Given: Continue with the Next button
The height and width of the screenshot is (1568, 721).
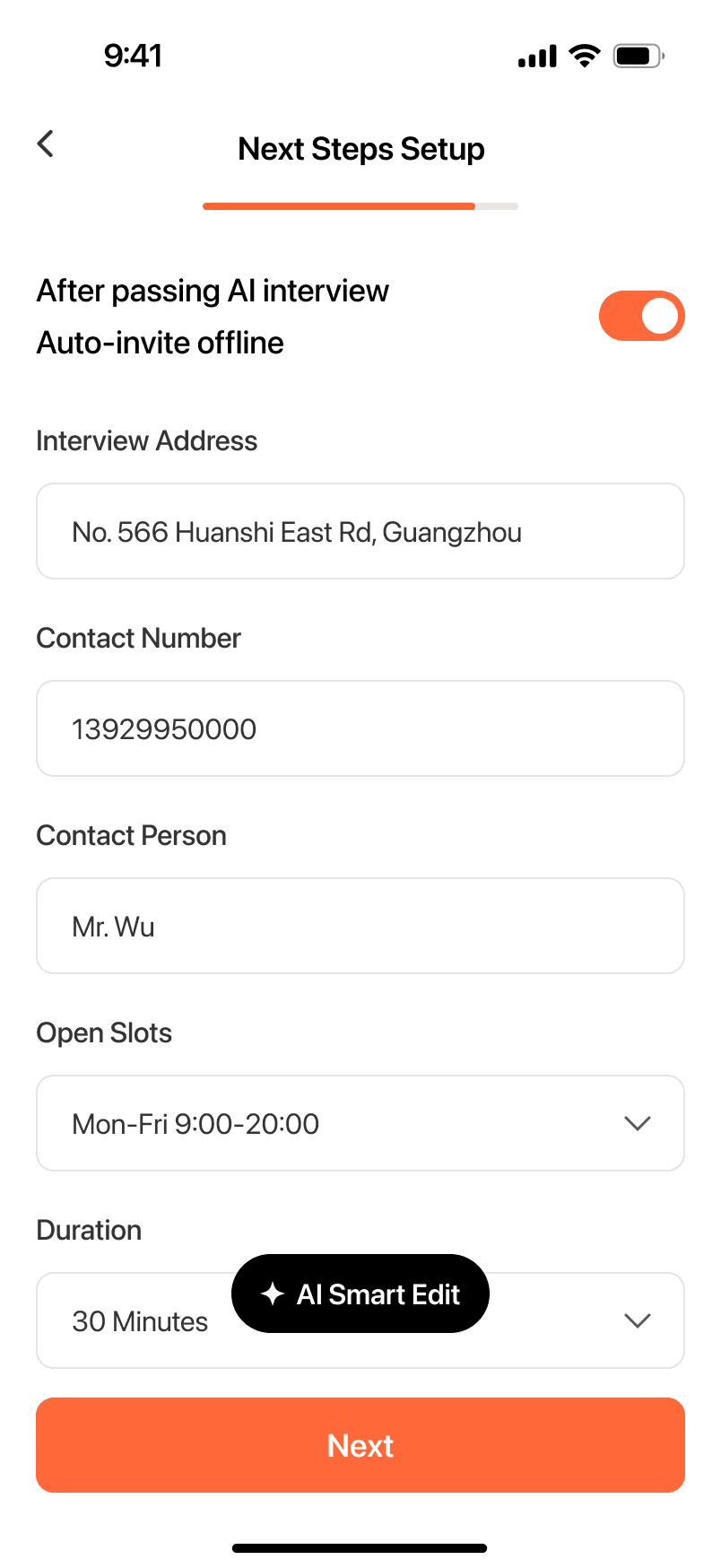Looking at the screenshot, I should click(x=360, y=1445).
